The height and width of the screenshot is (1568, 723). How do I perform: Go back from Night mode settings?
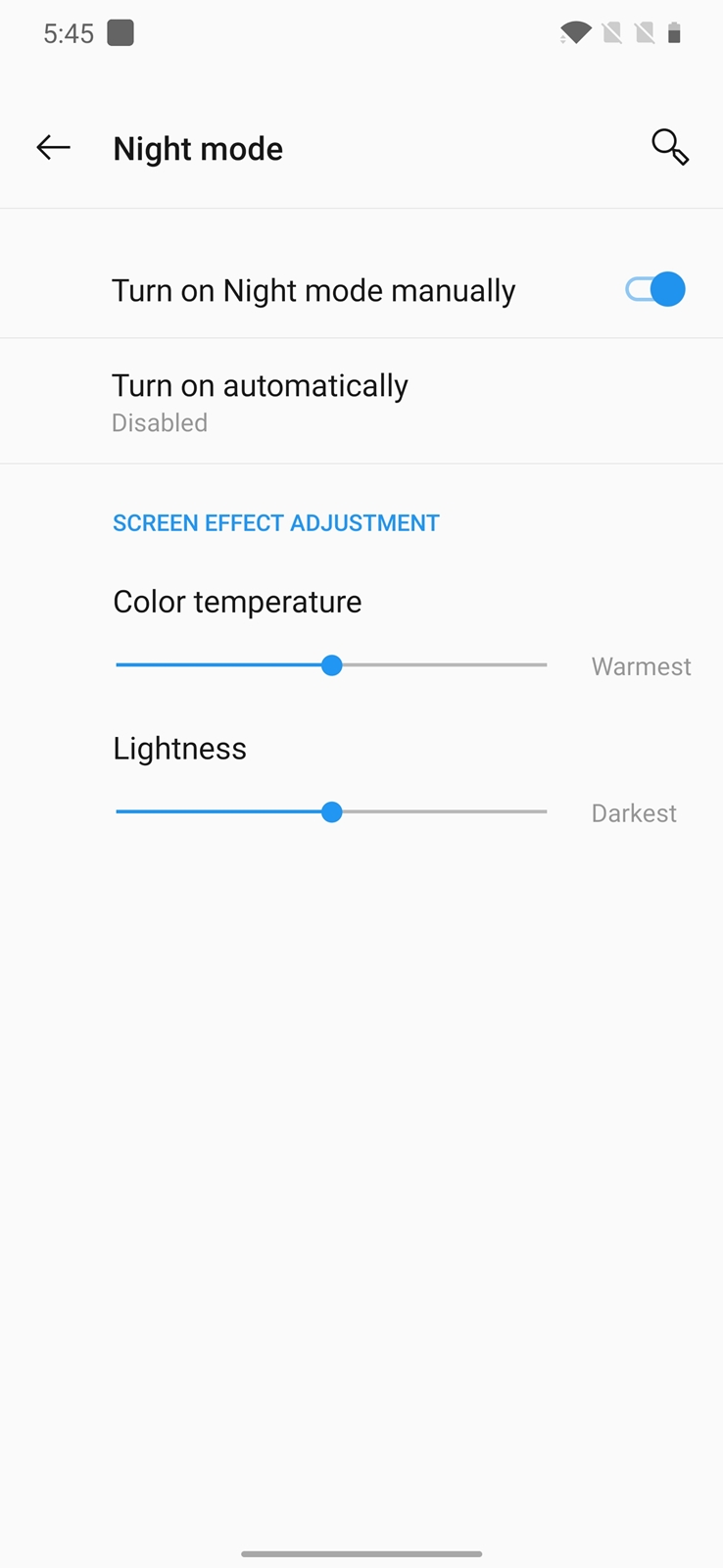[x=53, y=148]
